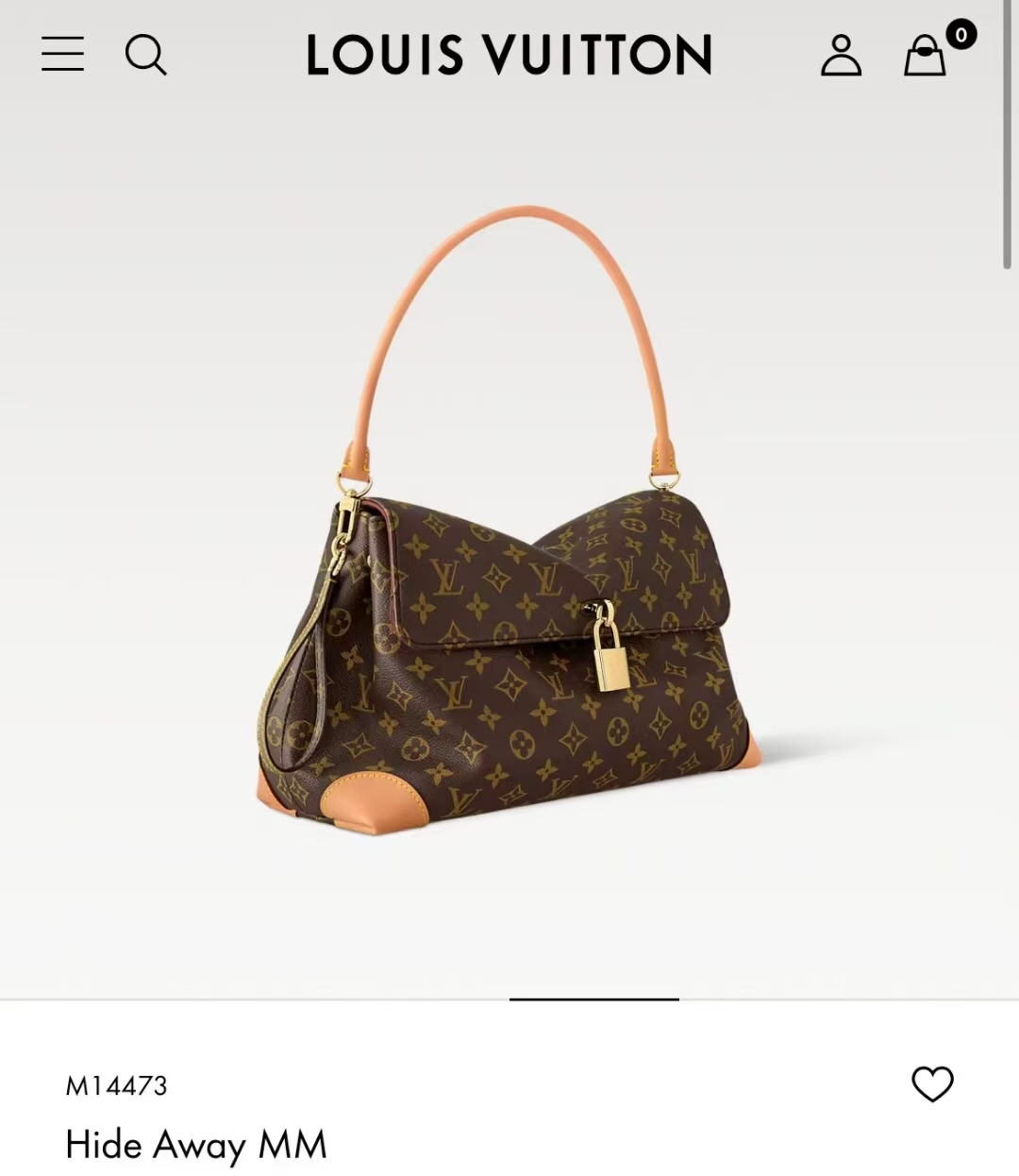1019x1176 pixels.
Task: Open the account profile icon
Action: tap(841, 56)
